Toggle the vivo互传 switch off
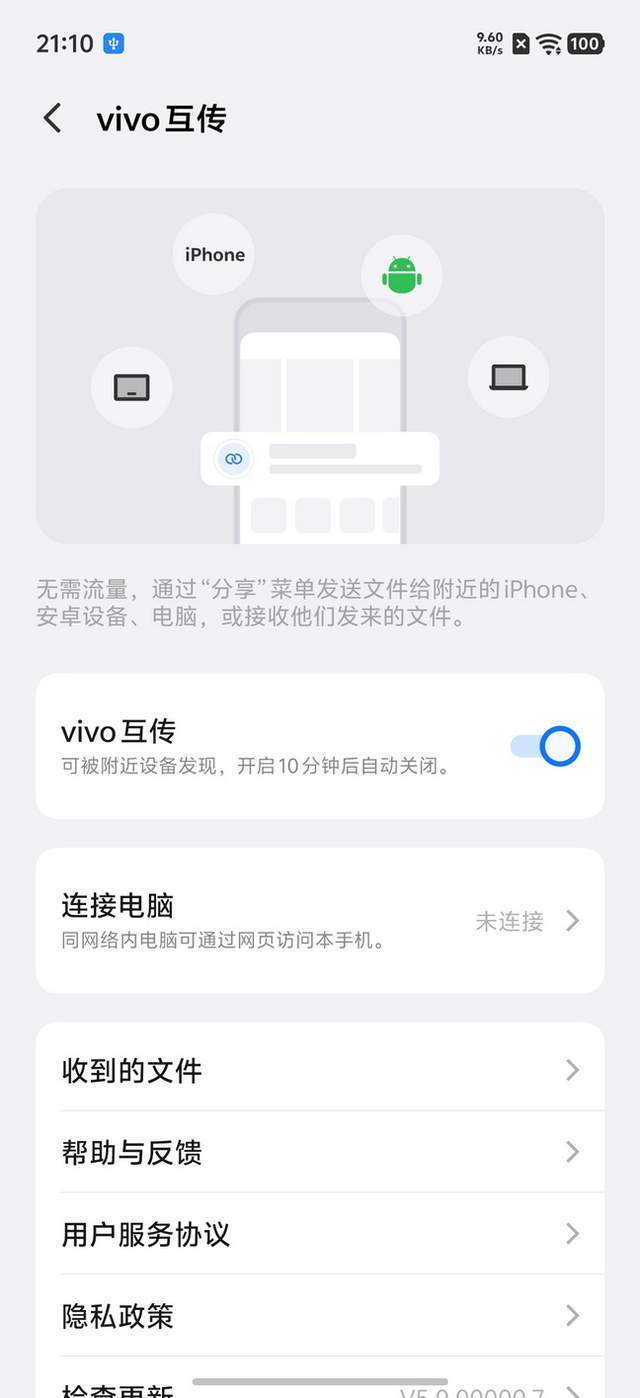This screenshot has width=640, height=1398. 545,746
